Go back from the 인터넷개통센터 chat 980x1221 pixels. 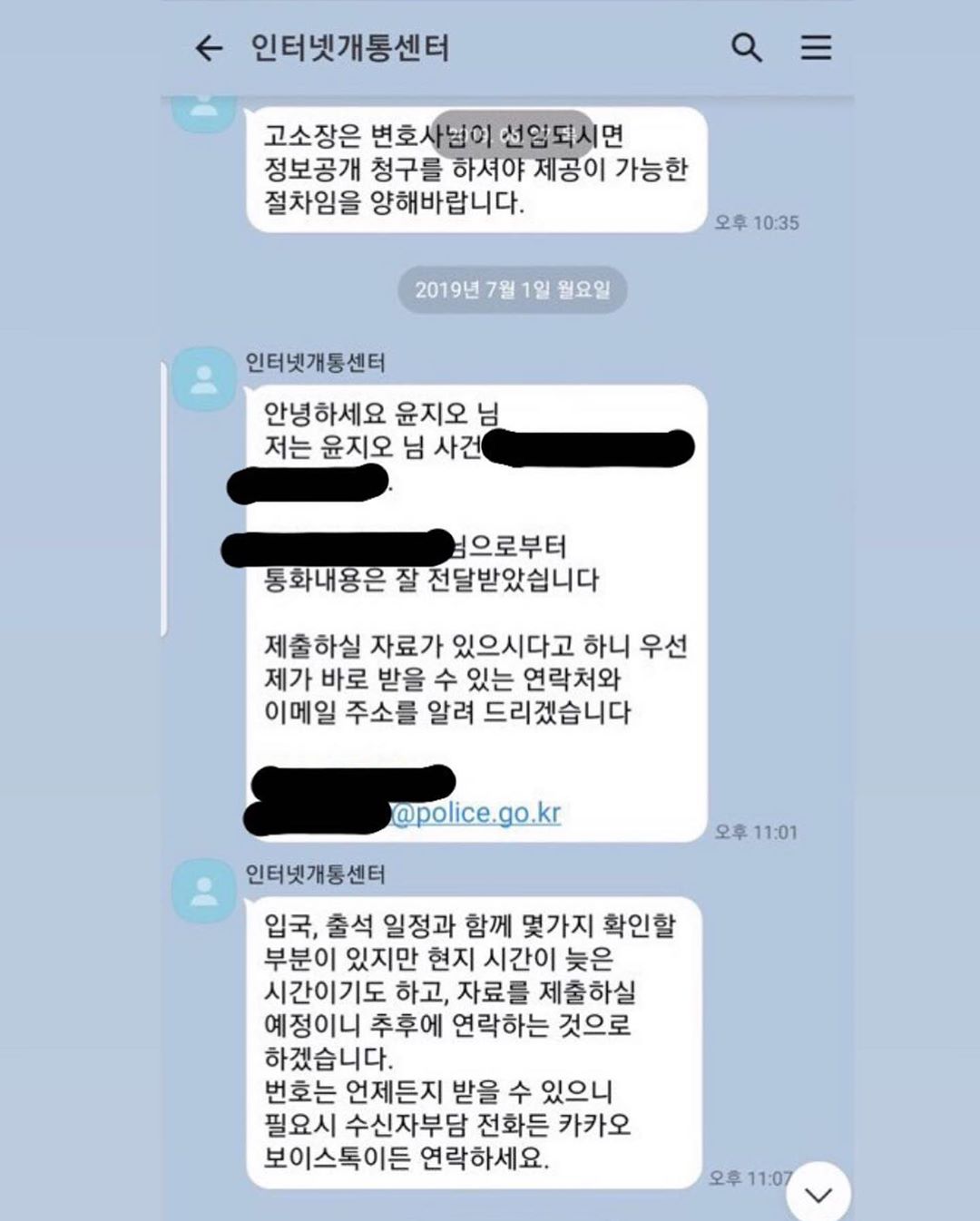point(209,48)
